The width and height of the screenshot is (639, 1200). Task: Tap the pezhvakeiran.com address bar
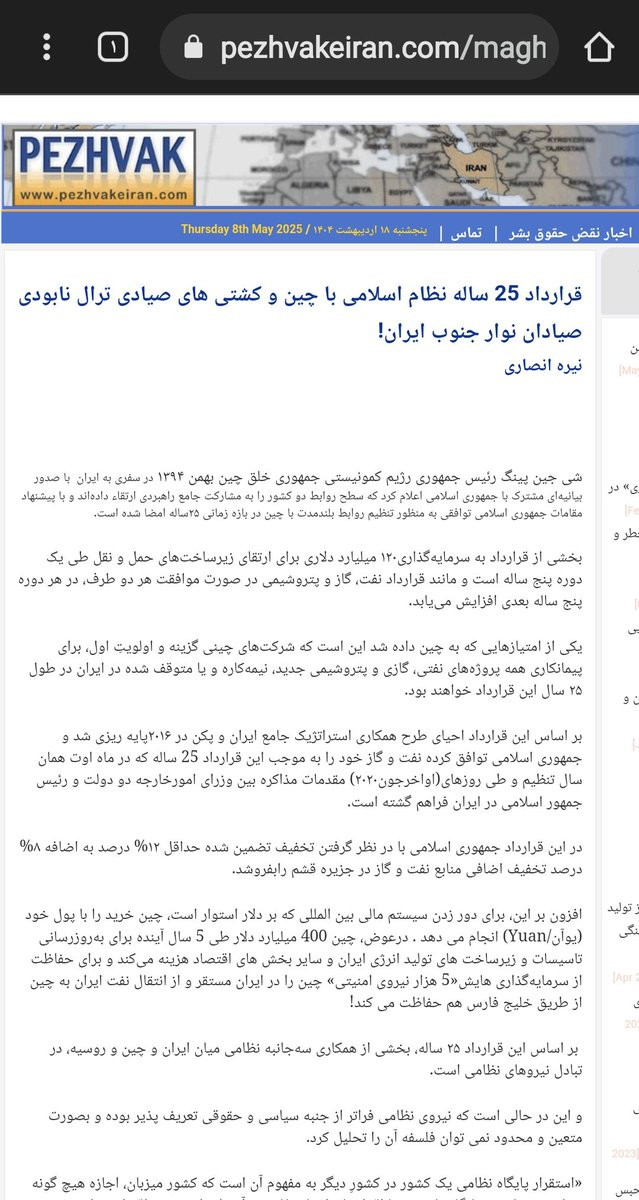tap(361, 47)
